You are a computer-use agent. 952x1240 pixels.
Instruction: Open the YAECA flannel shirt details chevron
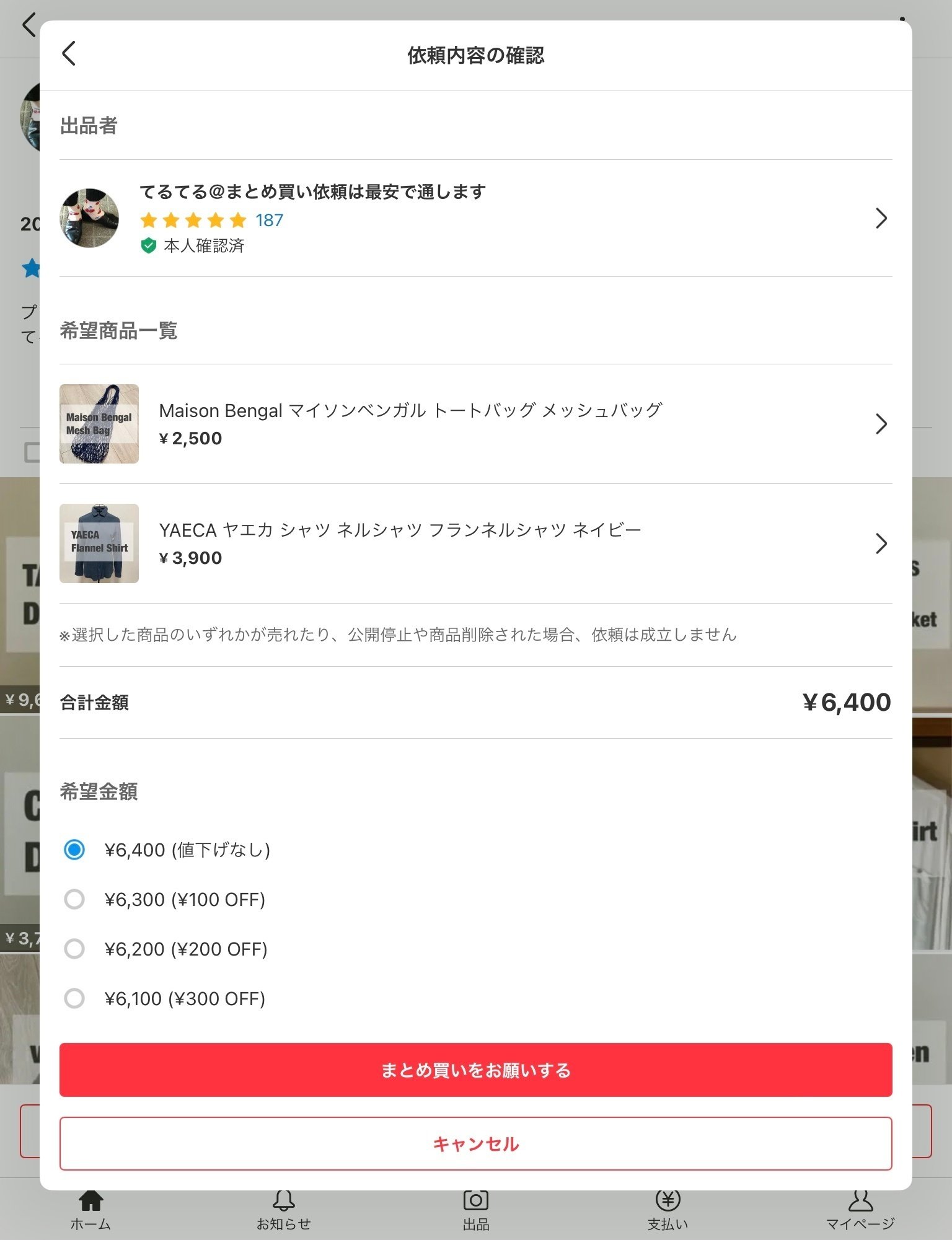point(881,543)
